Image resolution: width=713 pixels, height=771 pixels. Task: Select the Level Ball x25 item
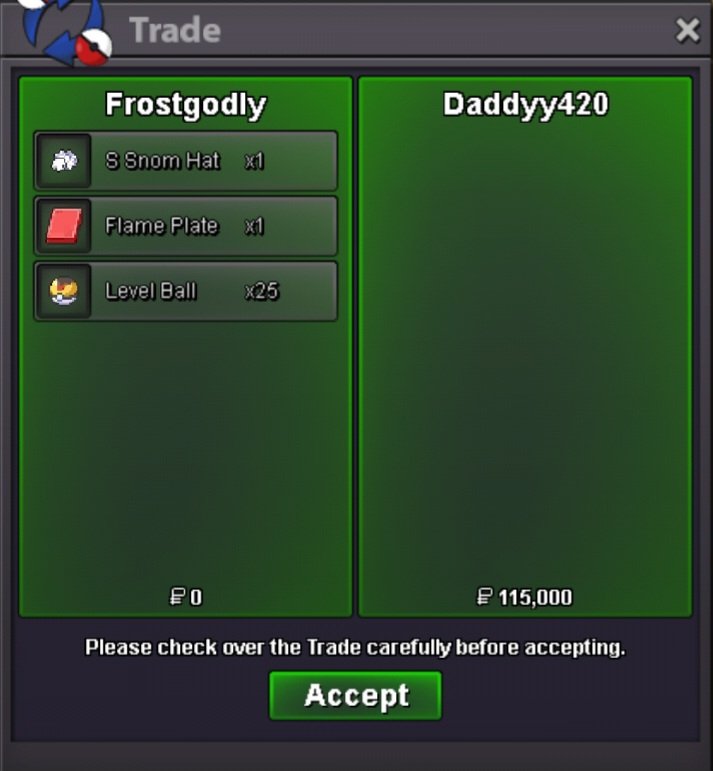(x=186, y=291)
